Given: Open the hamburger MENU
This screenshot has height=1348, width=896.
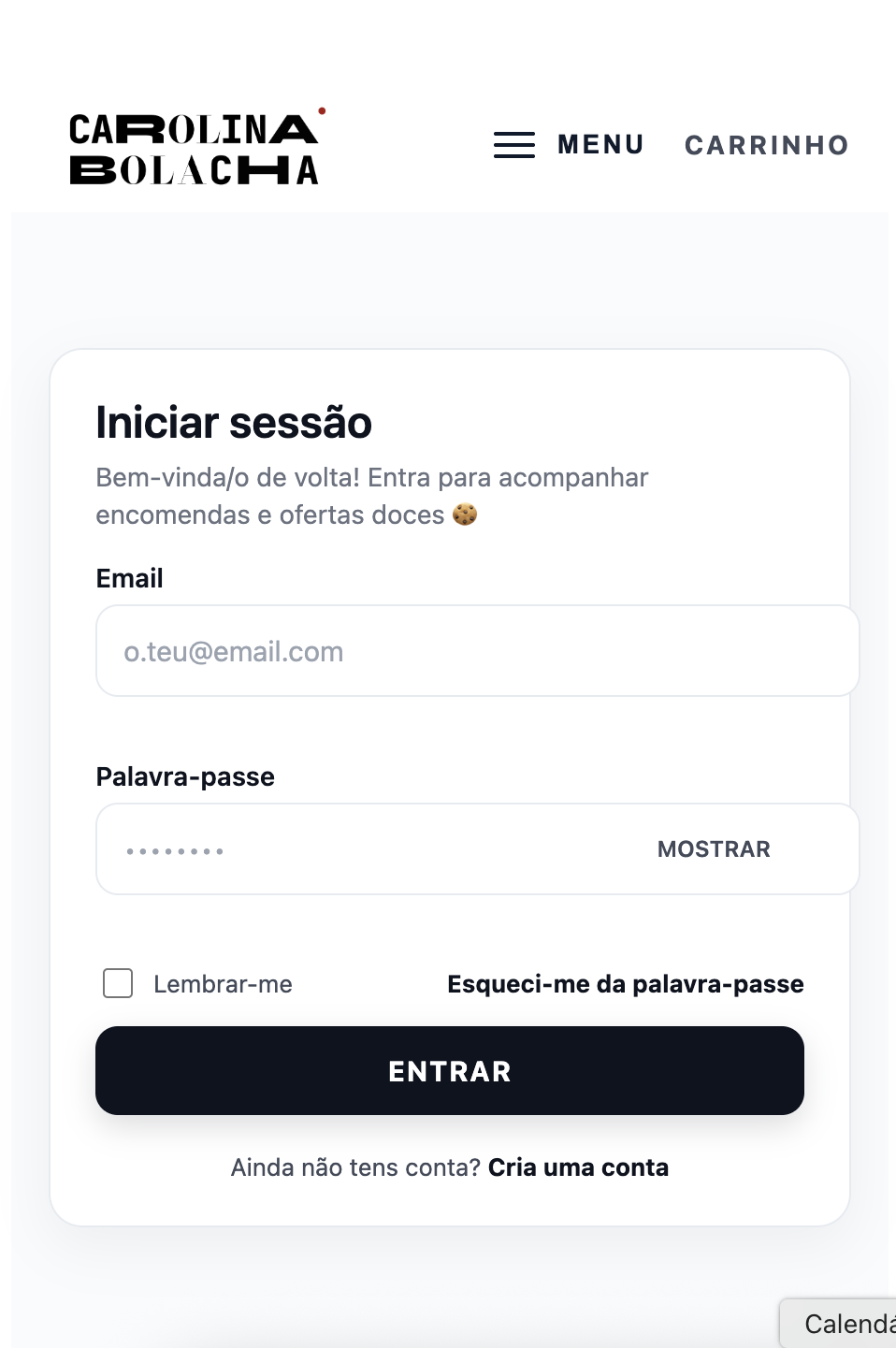Looking at the screenshot, I should 569,145.
